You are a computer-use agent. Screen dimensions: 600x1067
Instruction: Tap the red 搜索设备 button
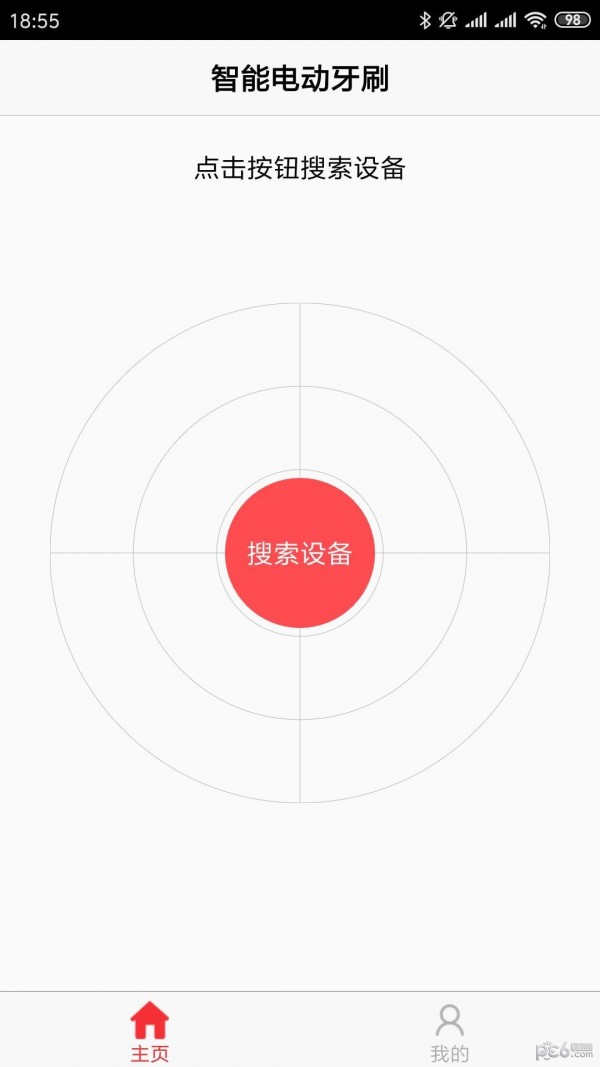click(300, 553)
